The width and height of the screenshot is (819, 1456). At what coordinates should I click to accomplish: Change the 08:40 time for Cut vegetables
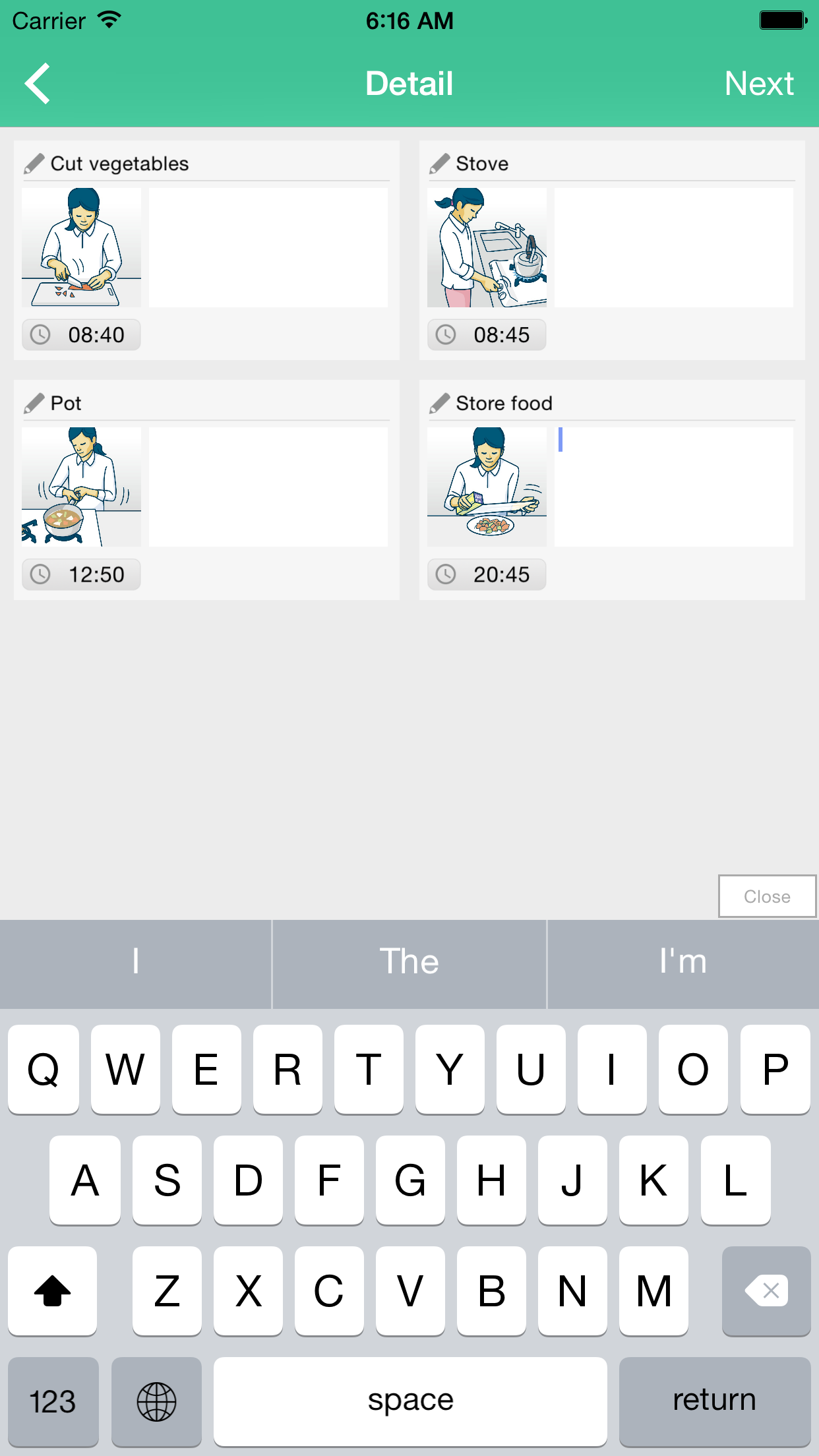[x=81, y=335]
